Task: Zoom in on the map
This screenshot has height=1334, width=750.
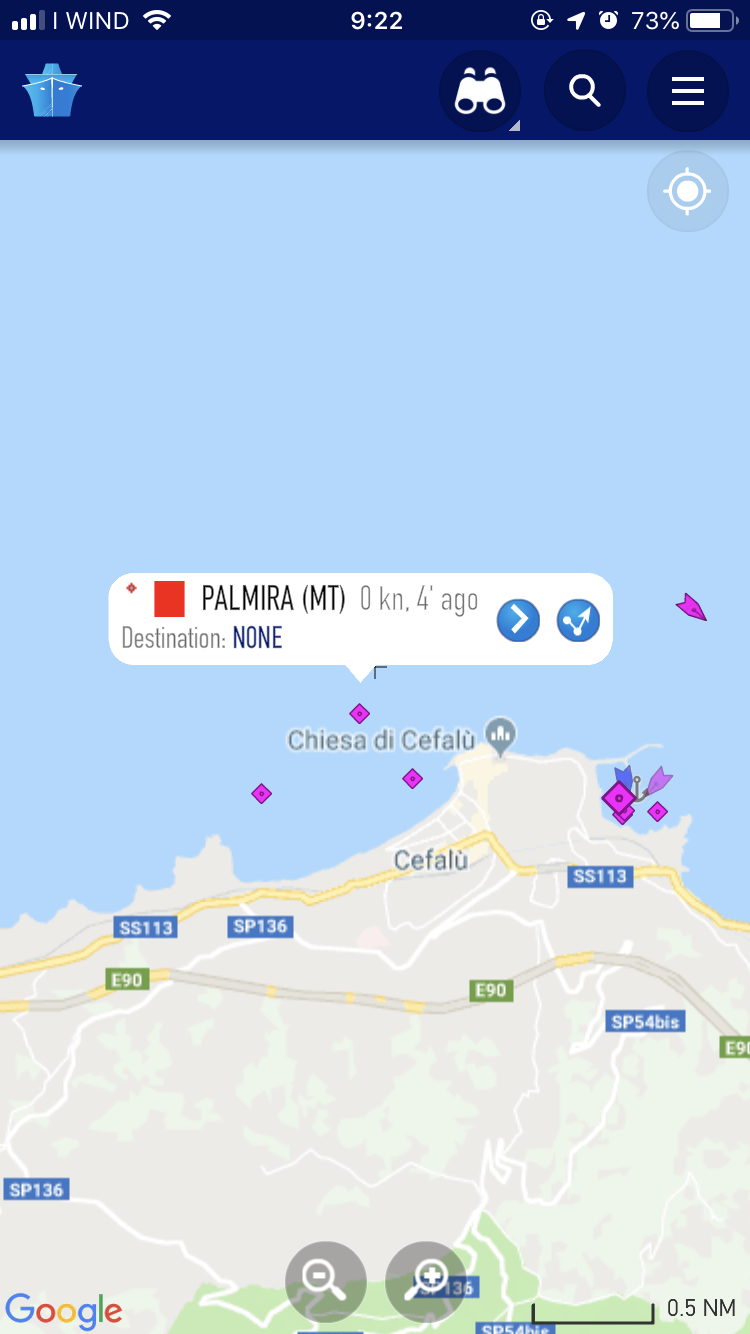Action: click(x=425, y=1281)
